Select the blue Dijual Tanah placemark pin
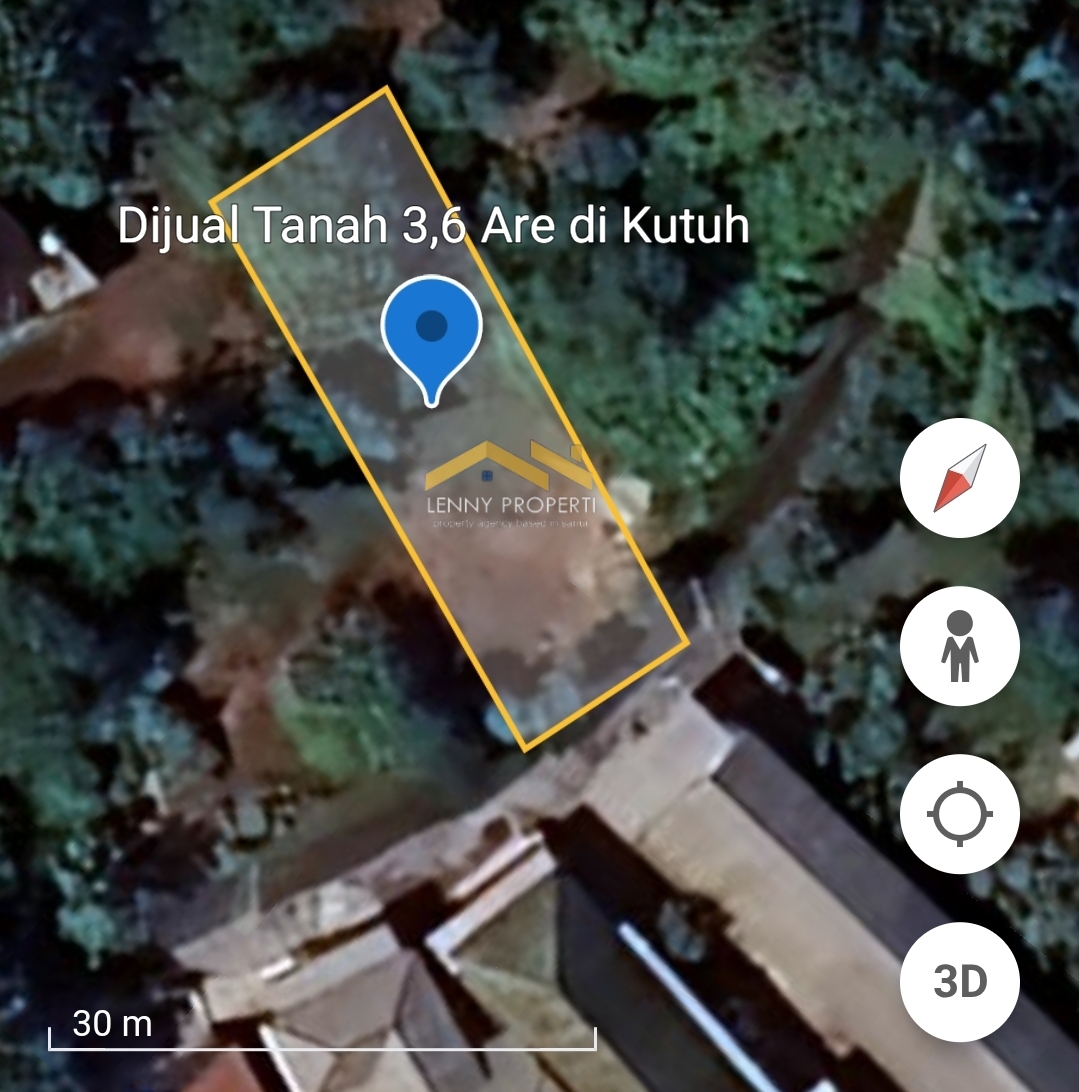Screen dimensions: 1079x1092 click(x=431, y=333)
